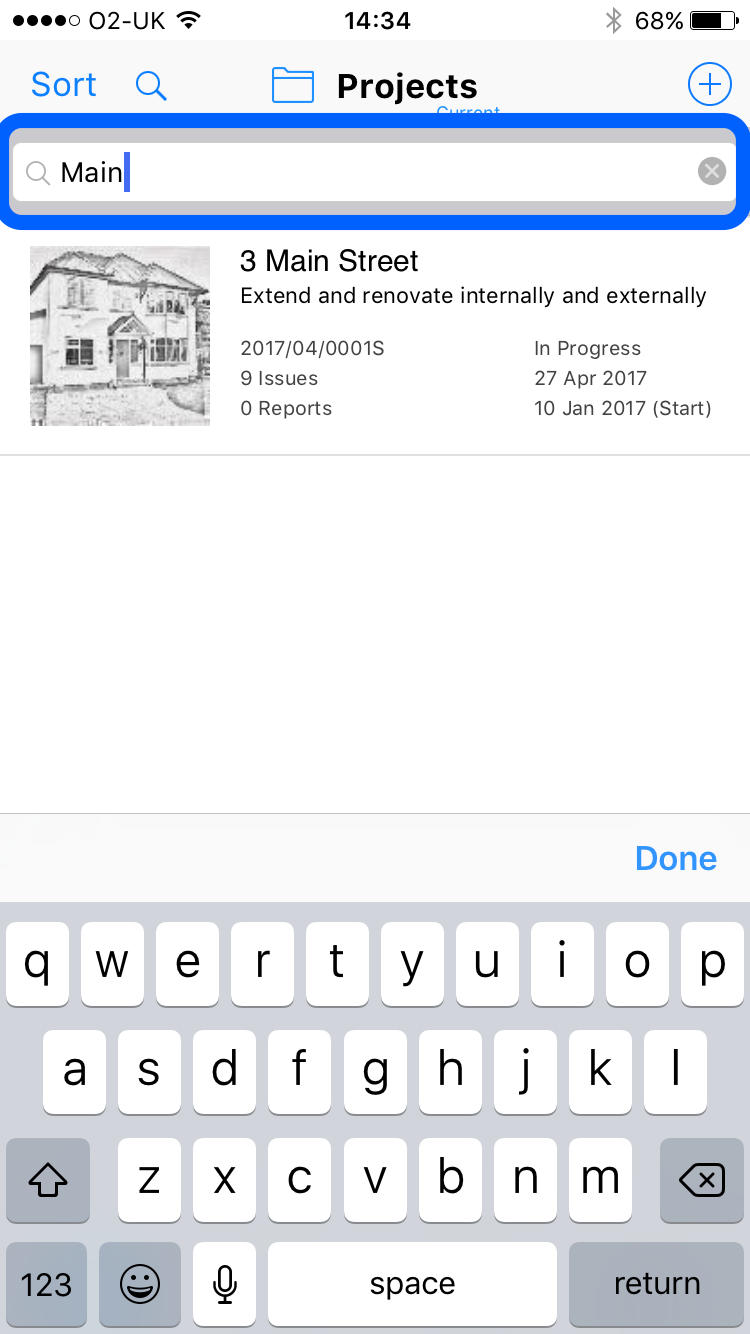
Task: Tap Done above the keyboard
Action: click(676, 858)
